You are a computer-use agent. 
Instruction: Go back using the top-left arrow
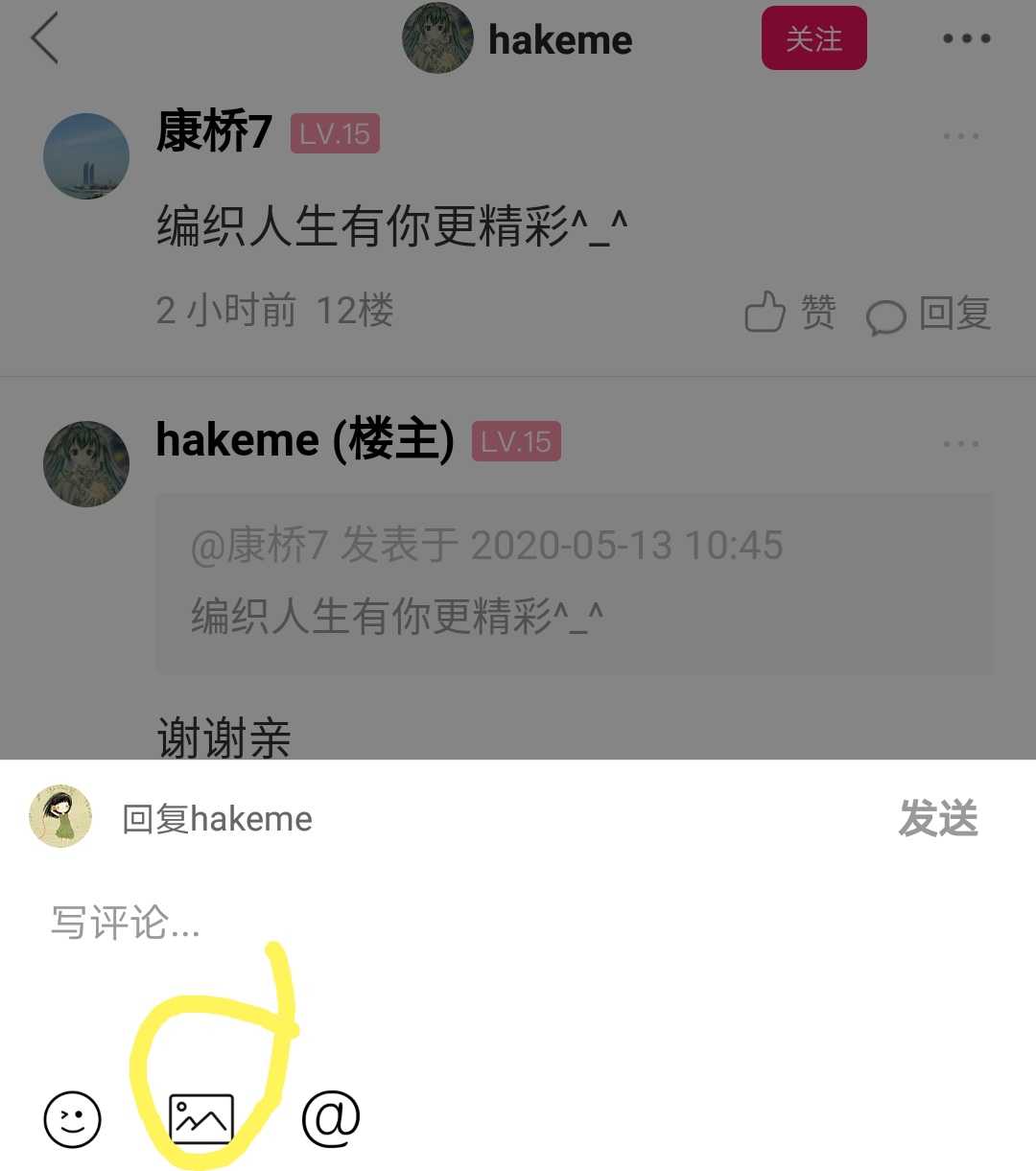45,38
